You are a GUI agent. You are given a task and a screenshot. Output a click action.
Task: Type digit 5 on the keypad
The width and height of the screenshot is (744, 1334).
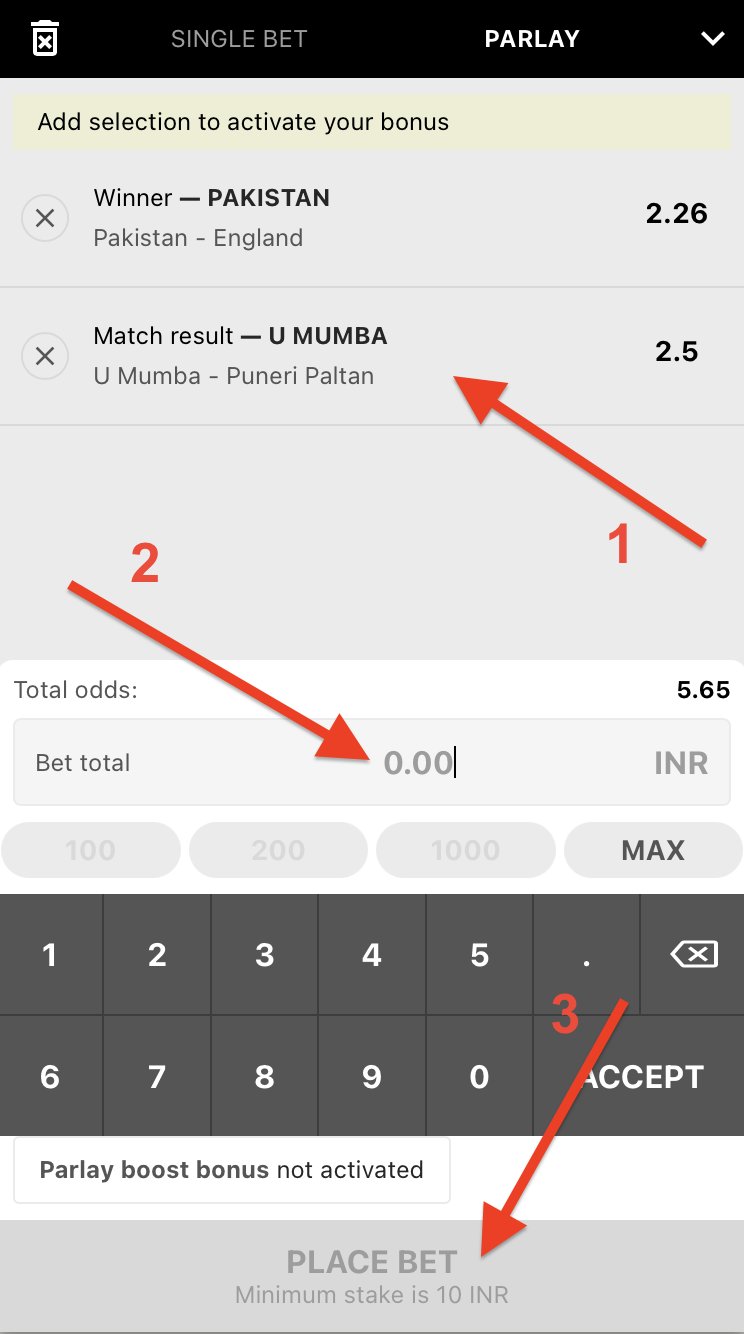[479, 955]
